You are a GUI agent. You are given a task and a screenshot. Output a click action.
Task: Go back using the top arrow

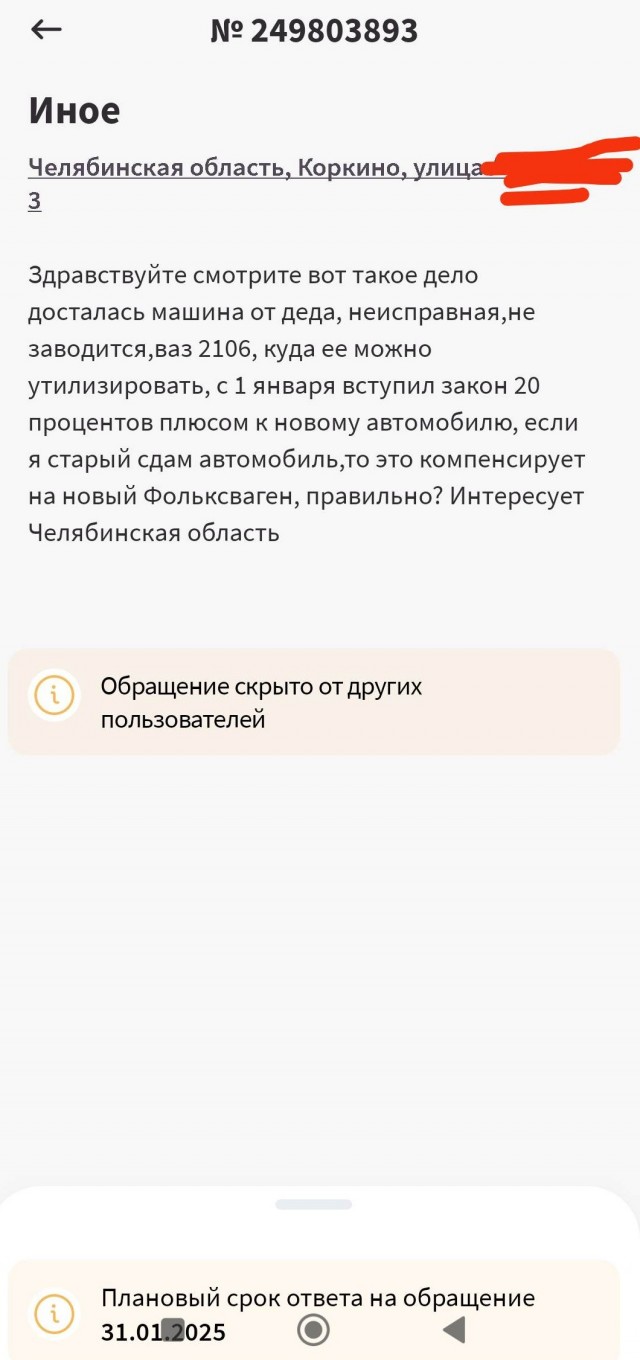[x=46, y=30]
